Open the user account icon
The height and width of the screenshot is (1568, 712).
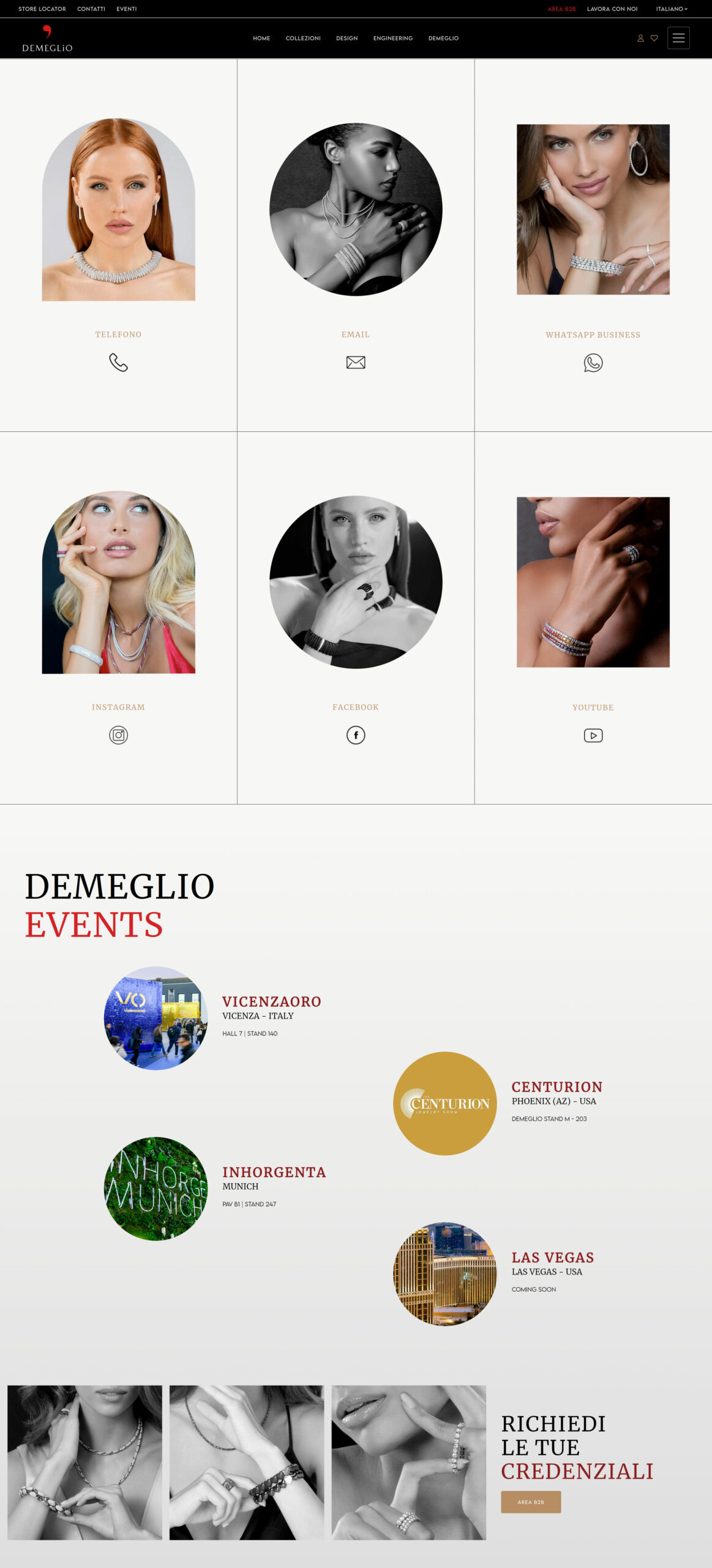tap(640, 38)
